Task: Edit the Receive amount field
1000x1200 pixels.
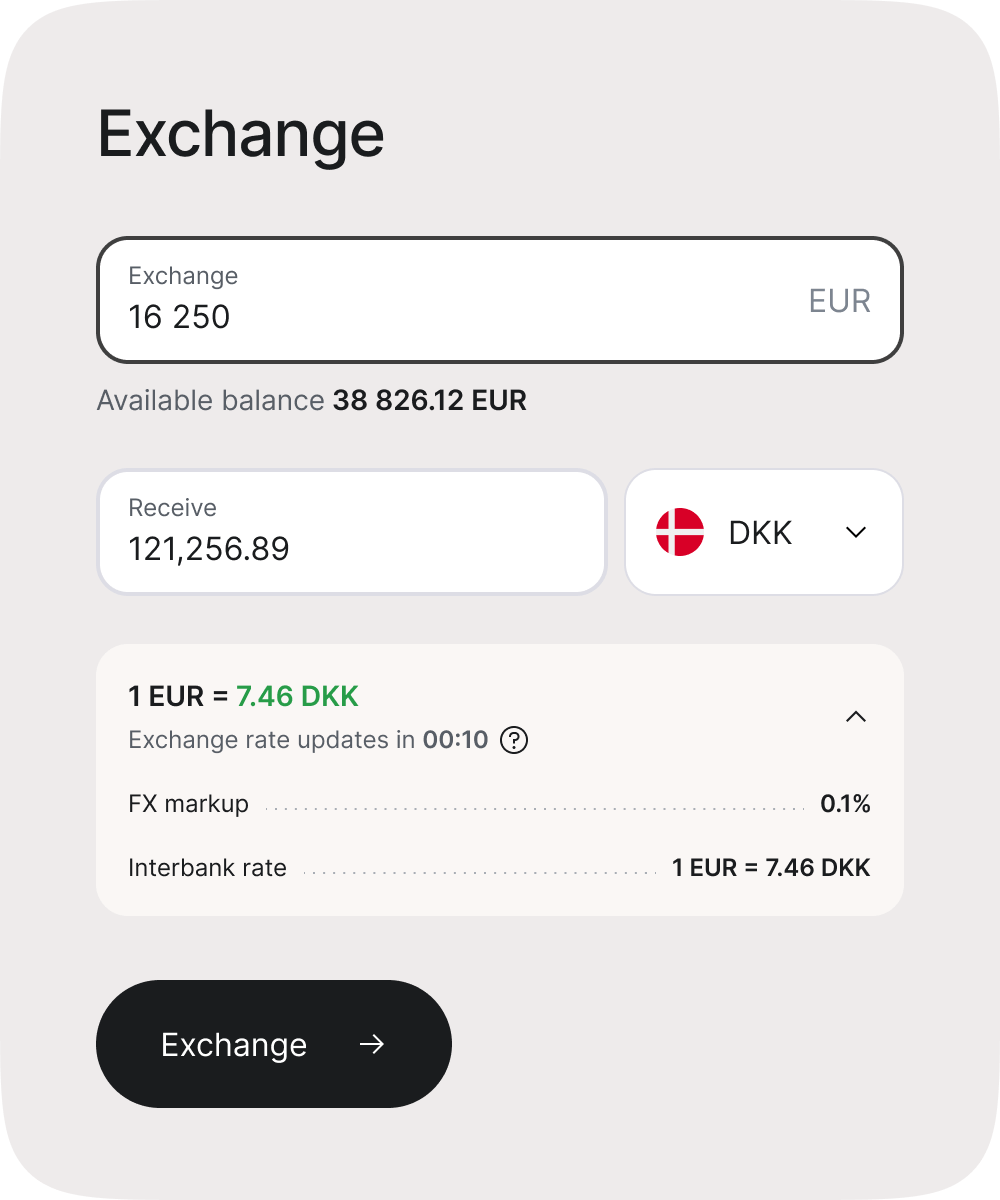Action: 350,532
